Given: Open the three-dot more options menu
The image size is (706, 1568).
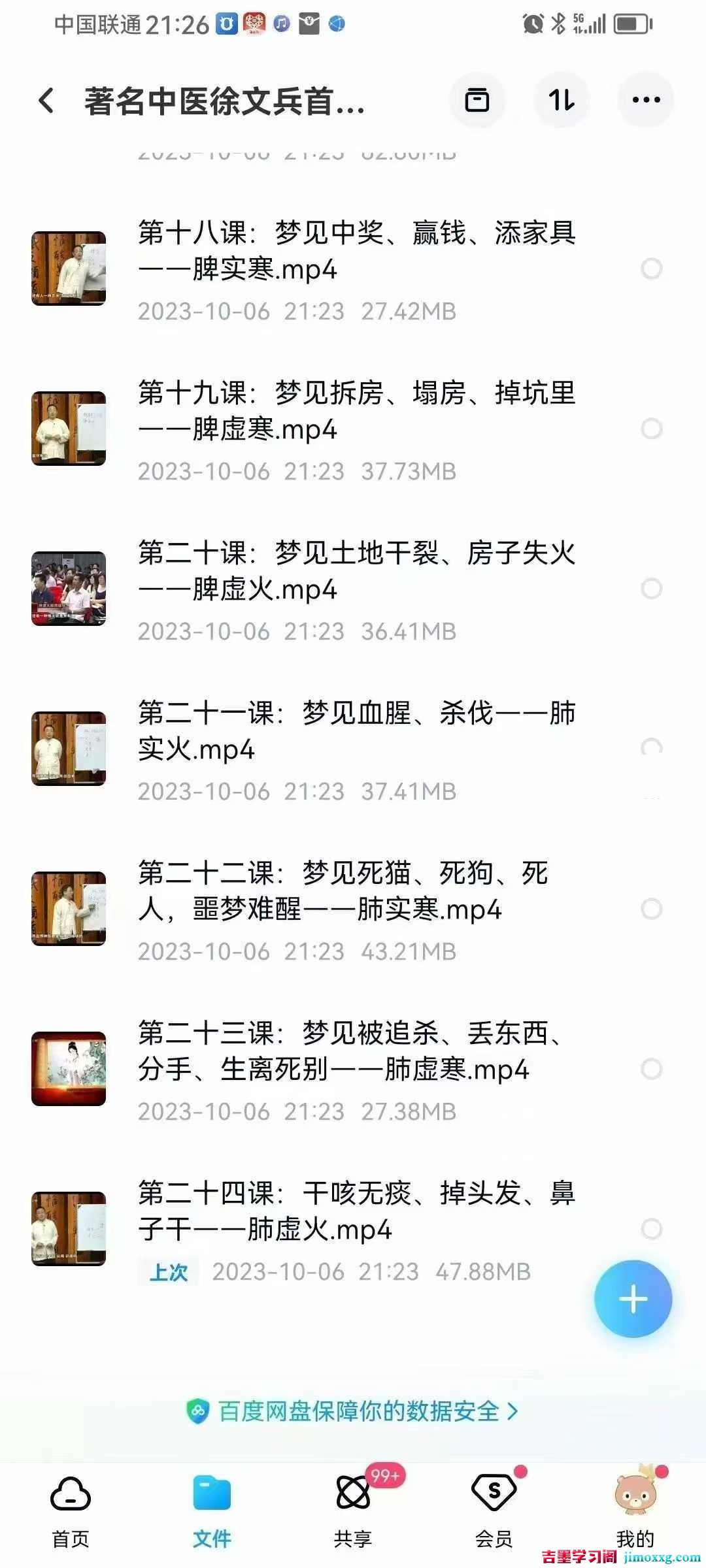Looking at the screenshot, I should tap(646, 101).
